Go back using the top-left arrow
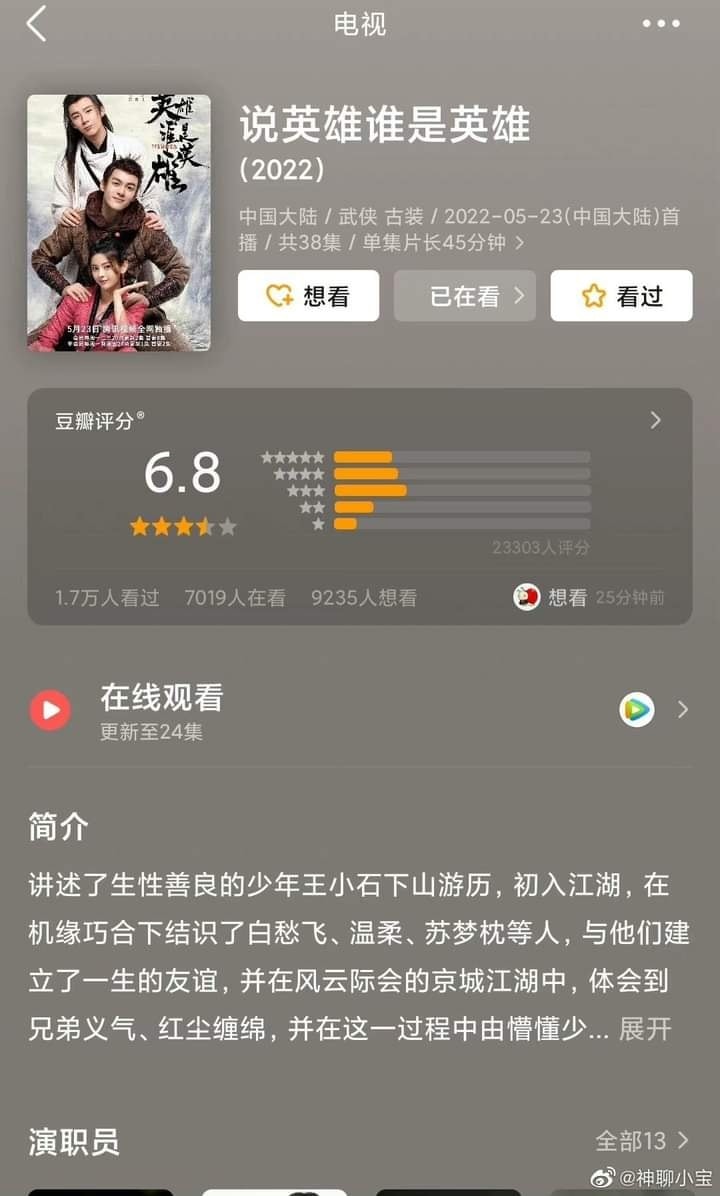Image resolution: width=720 pixels, height=1196 pixels. click(x=37, y=24)
